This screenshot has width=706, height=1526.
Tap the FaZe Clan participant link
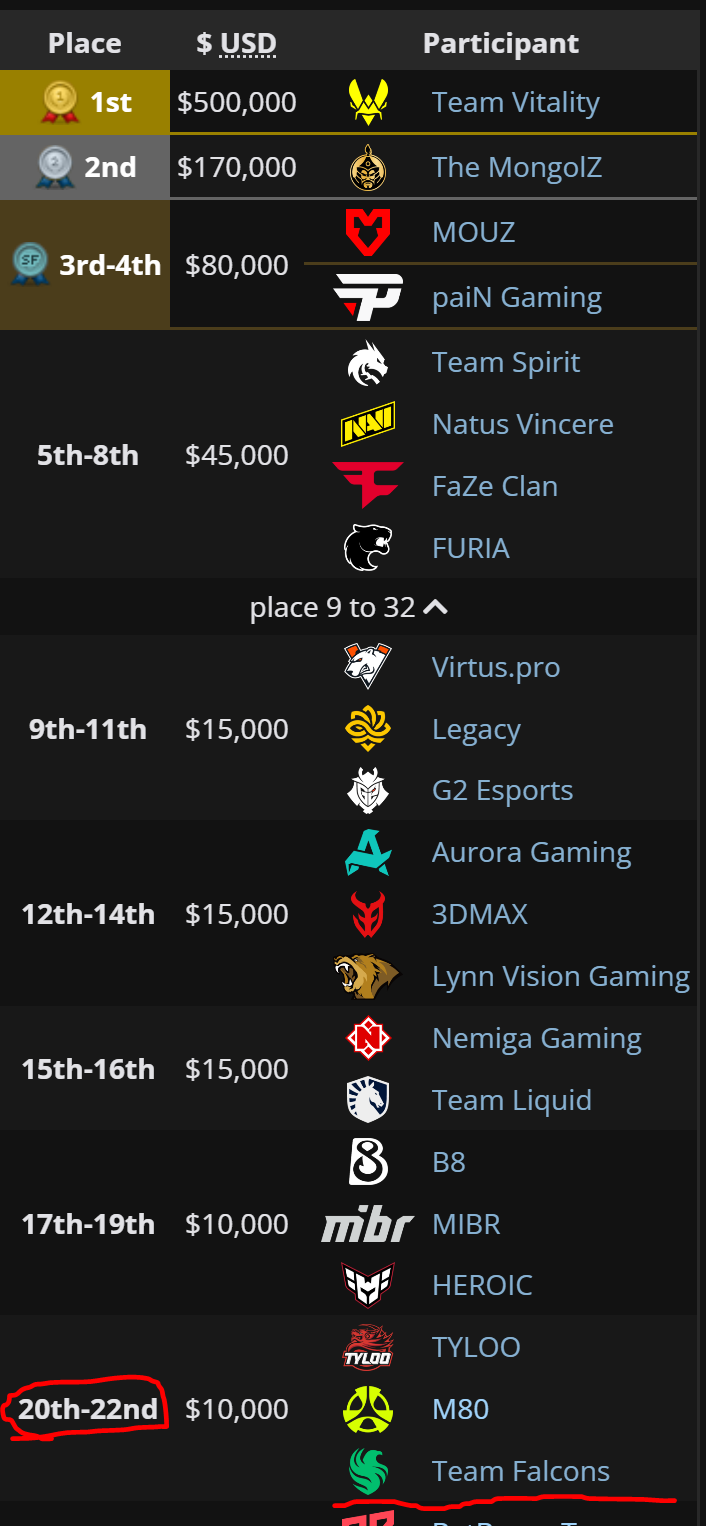point(494,486)
